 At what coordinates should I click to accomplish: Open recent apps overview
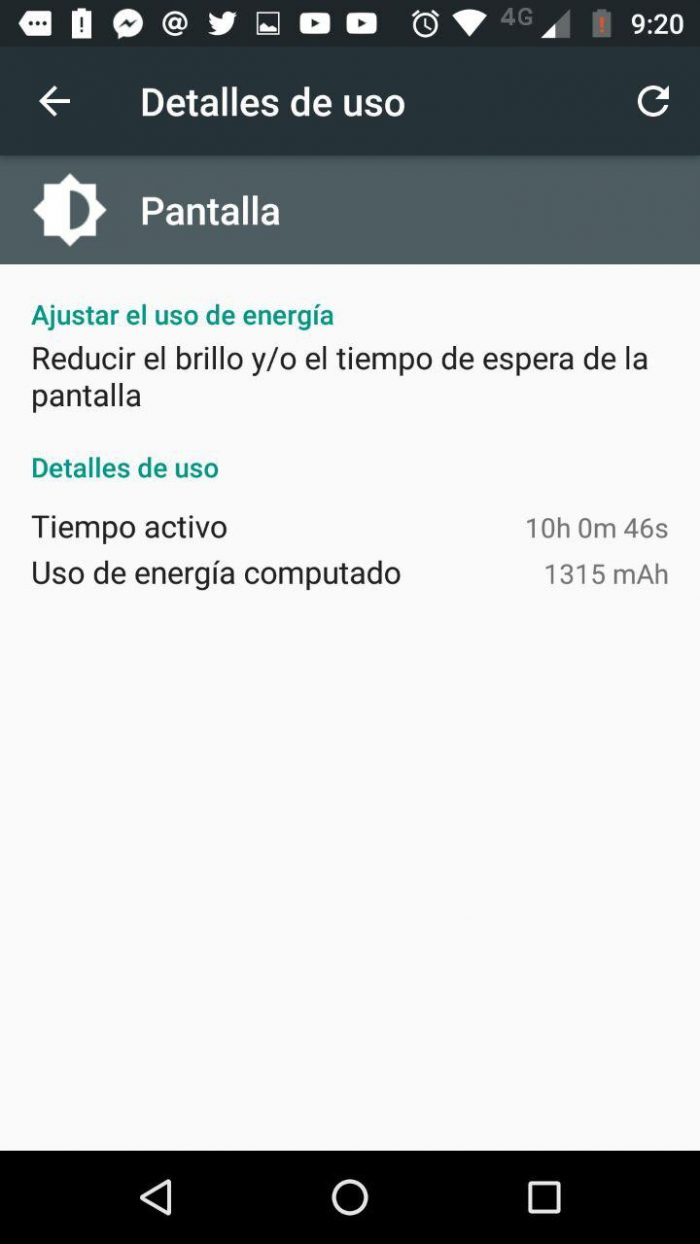point(544,1197)
